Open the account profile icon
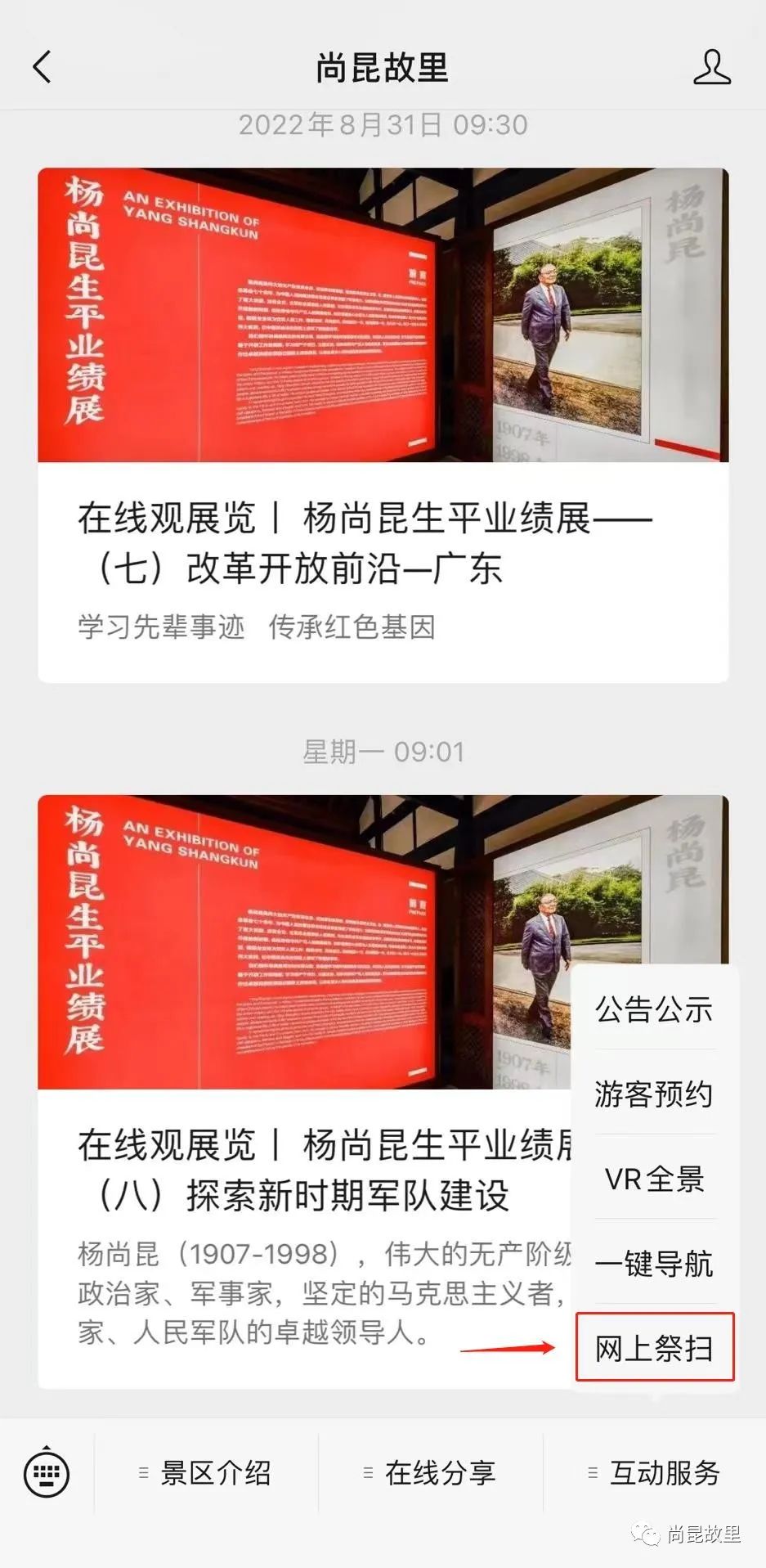 pyautogui.click(x=711, y=67)
